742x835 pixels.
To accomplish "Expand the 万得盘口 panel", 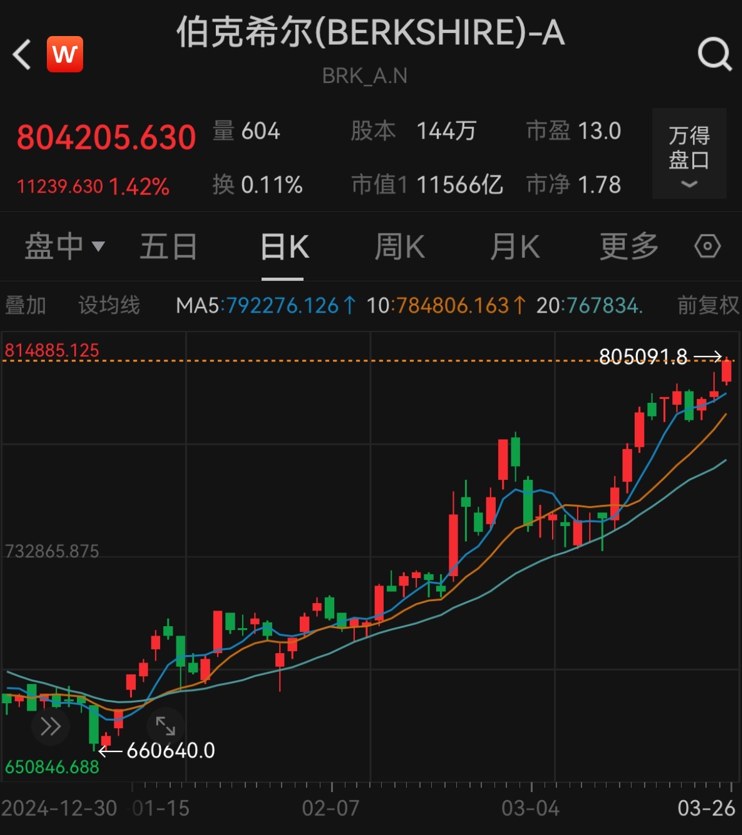I will 689,158.
